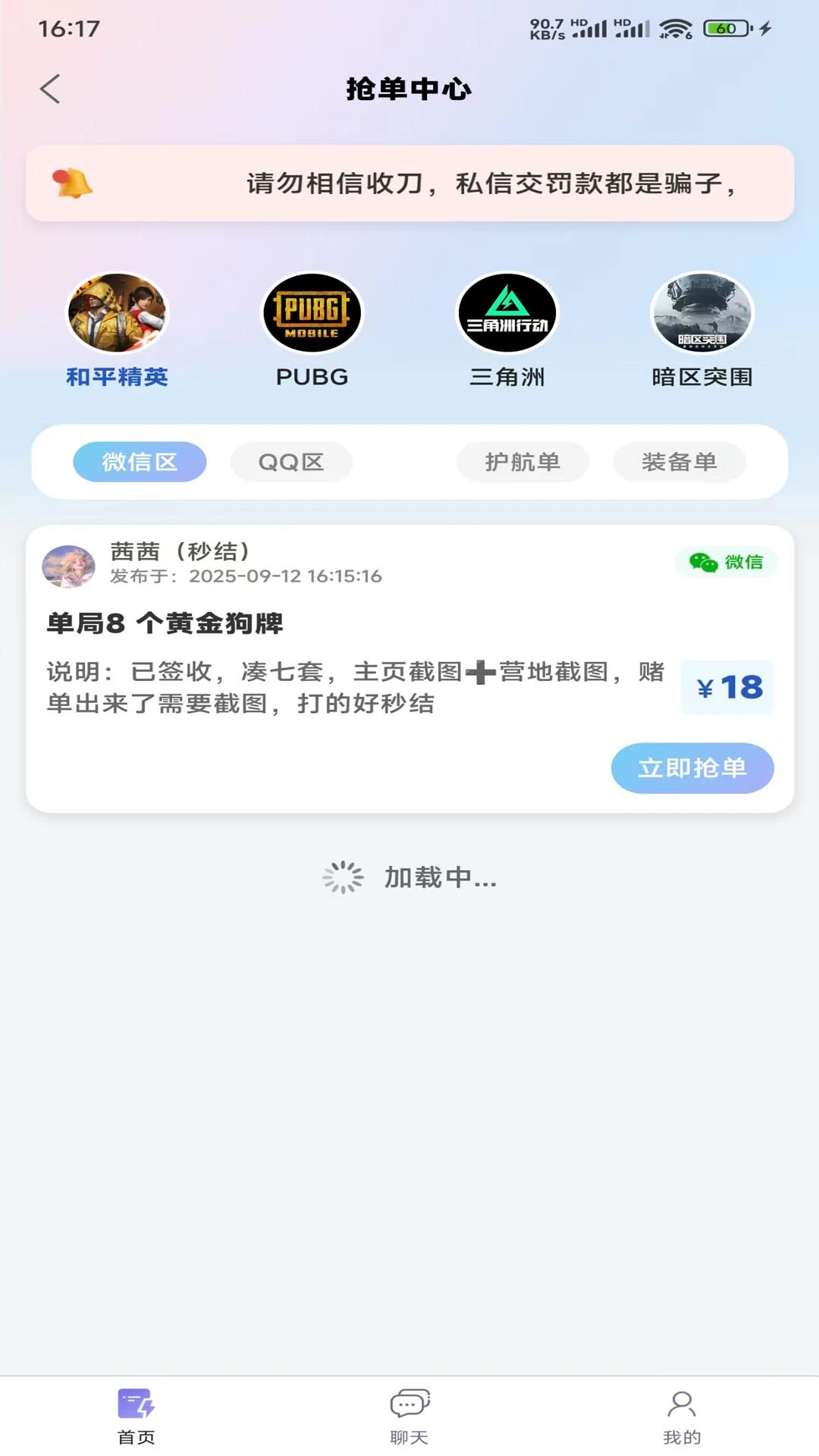Tap the 我的 profile icon
Image resolution: width=819 pixels, height=1456 pixels.
(x=682, y=1401)
